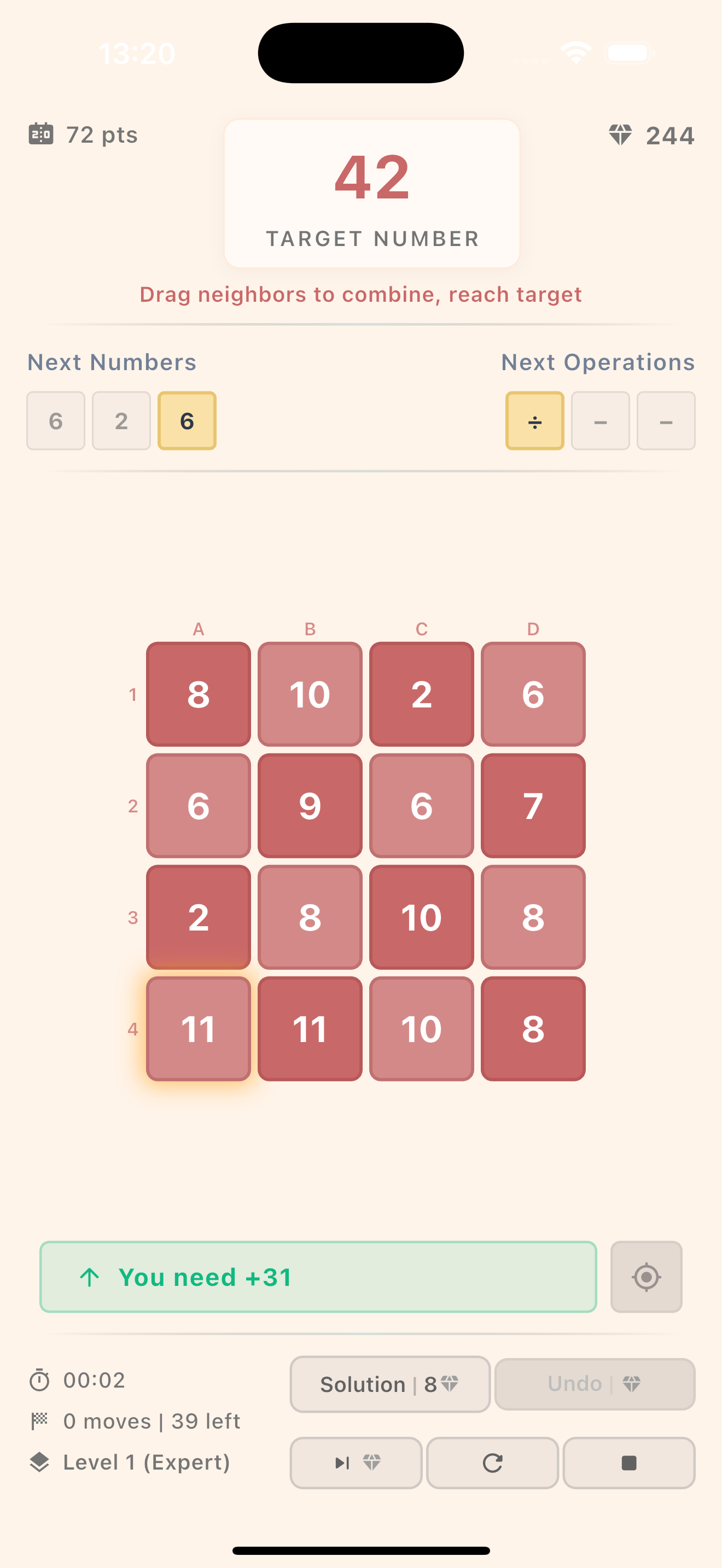Select the highlighted ÷ operation tile
This screenshot has width=722, height=1568.
click(x=534, y=421)
